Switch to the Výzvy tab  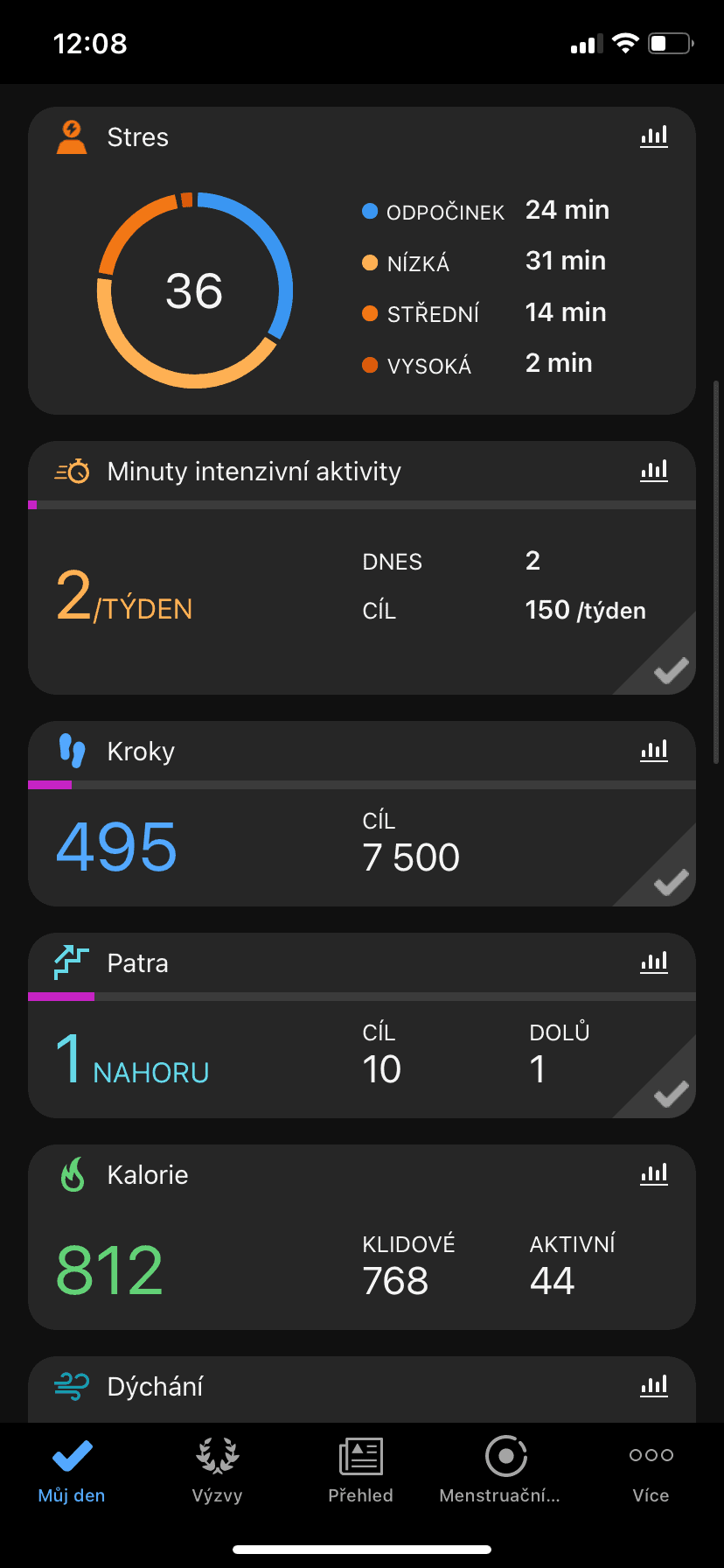[217, 1472]
